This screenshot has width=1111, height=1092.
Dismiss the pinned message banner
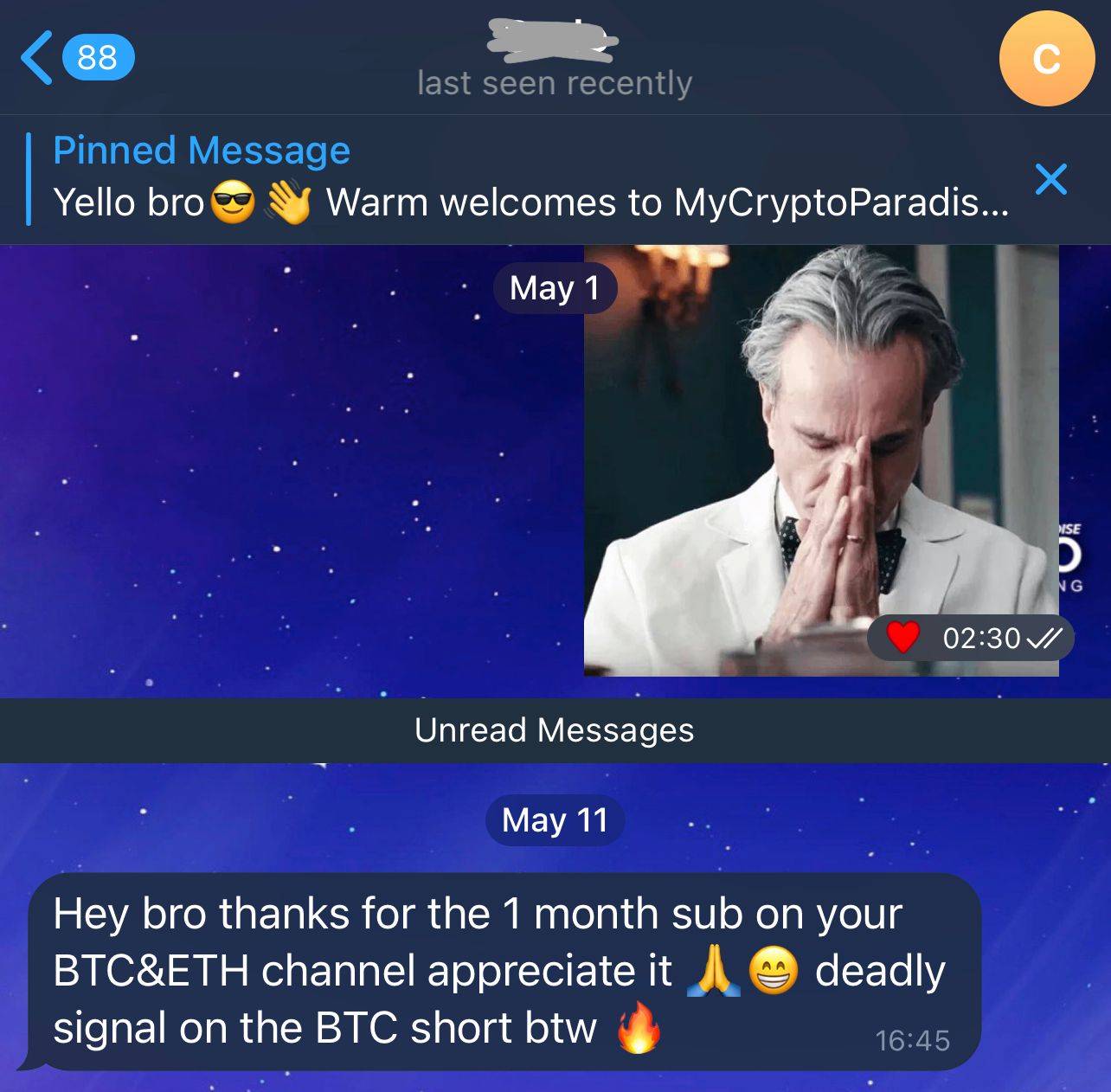point(1050,179)
